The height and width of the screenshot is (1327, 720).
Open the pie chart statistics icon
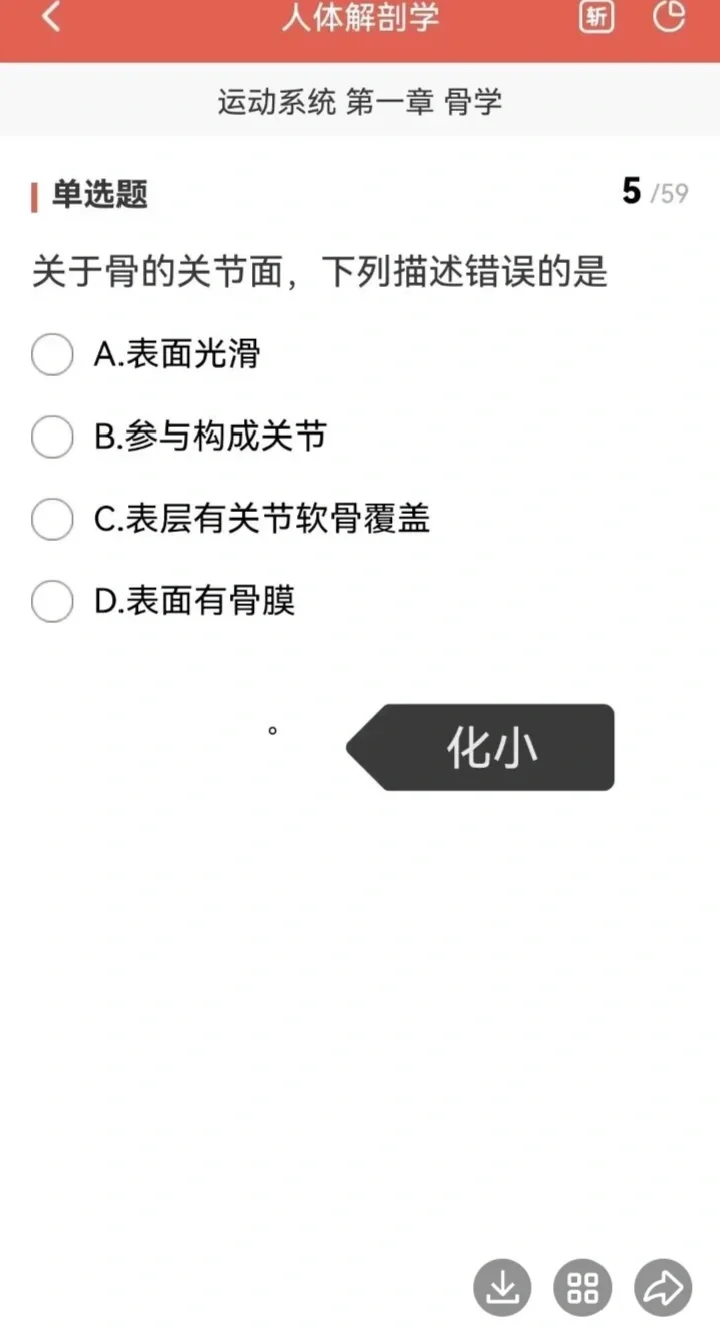pos(669,17)
